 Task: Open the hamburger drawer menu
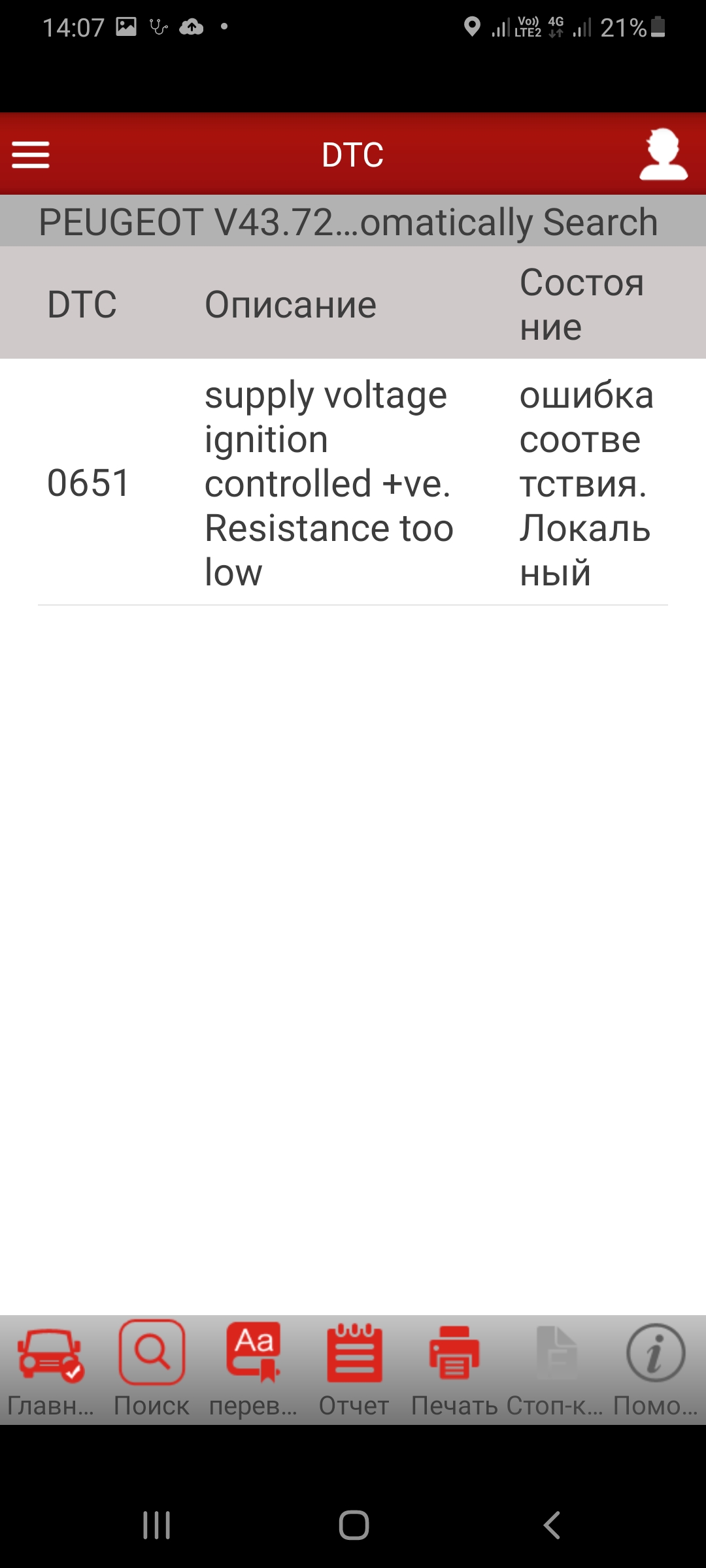pos(31,155)
